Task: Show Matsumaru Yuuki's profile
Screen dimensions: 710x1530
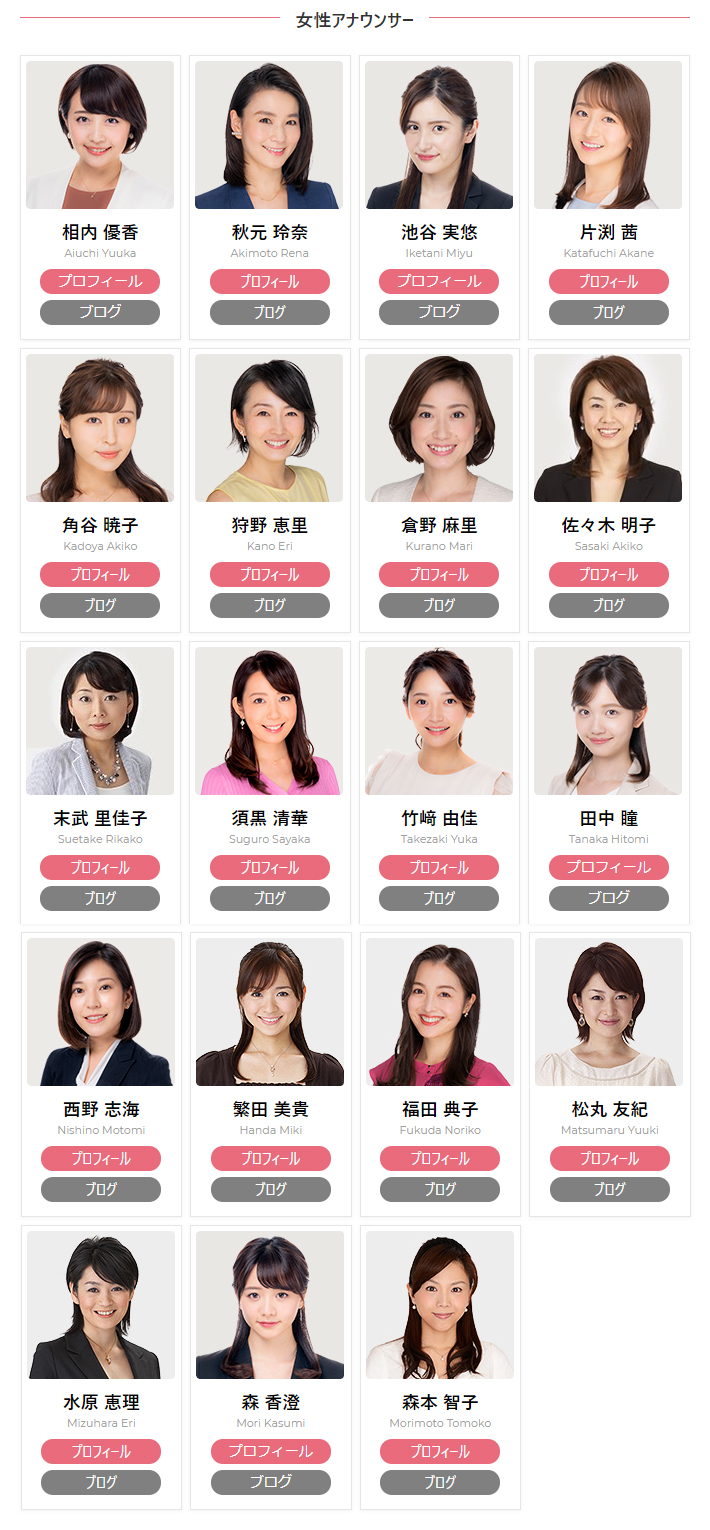Action: coord(609,1159)
